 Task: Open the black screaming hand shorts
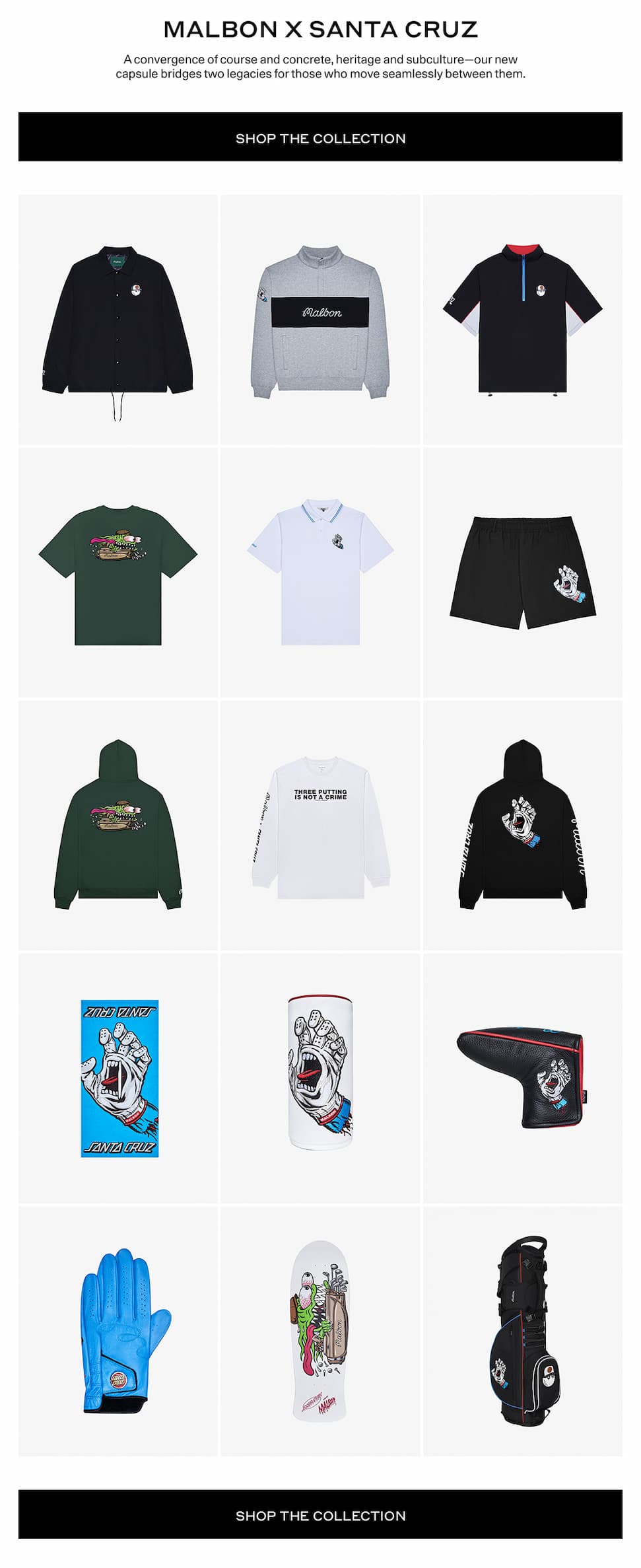click(522, 573)
